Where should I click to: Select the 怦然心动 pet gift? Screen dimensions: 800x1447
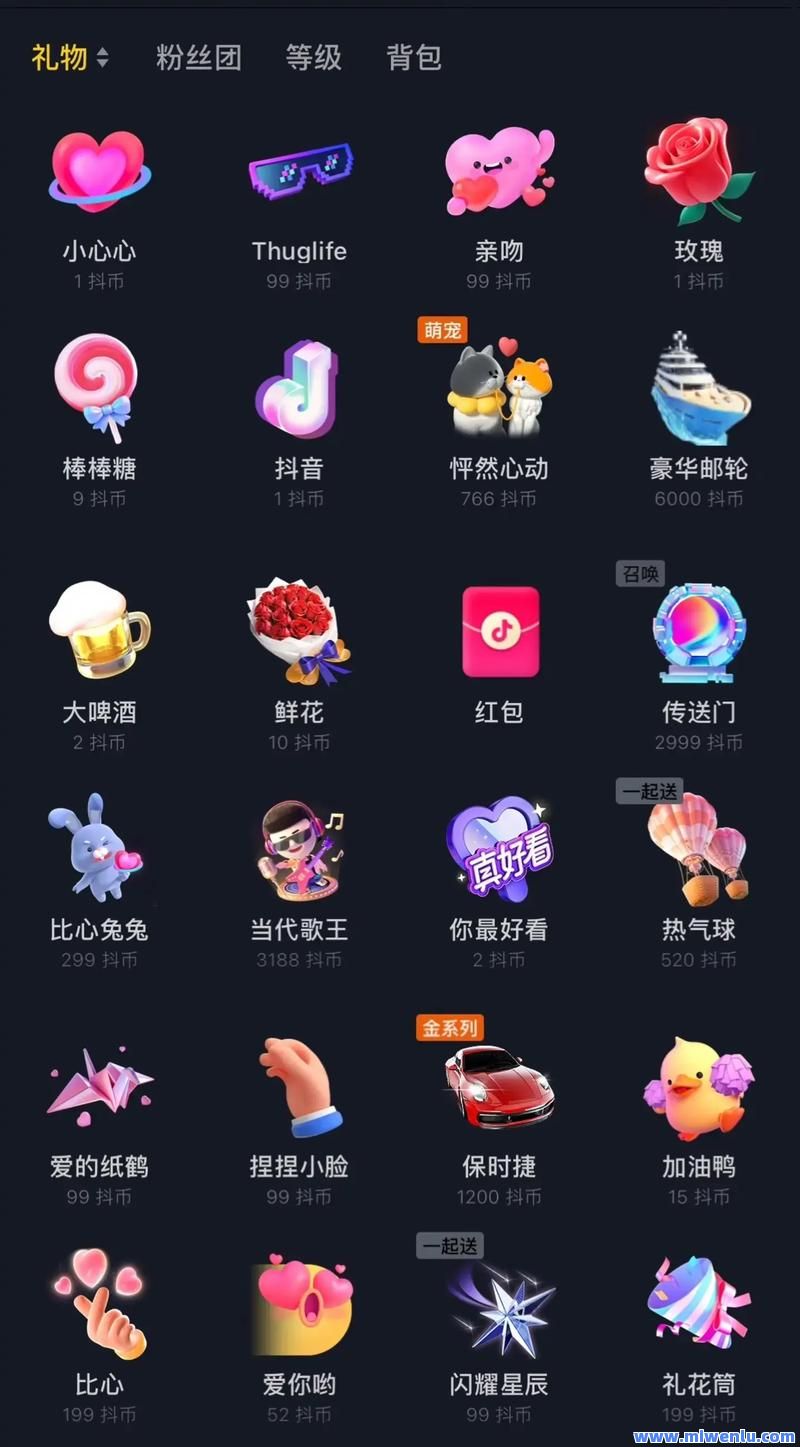(x=499, y=415)
